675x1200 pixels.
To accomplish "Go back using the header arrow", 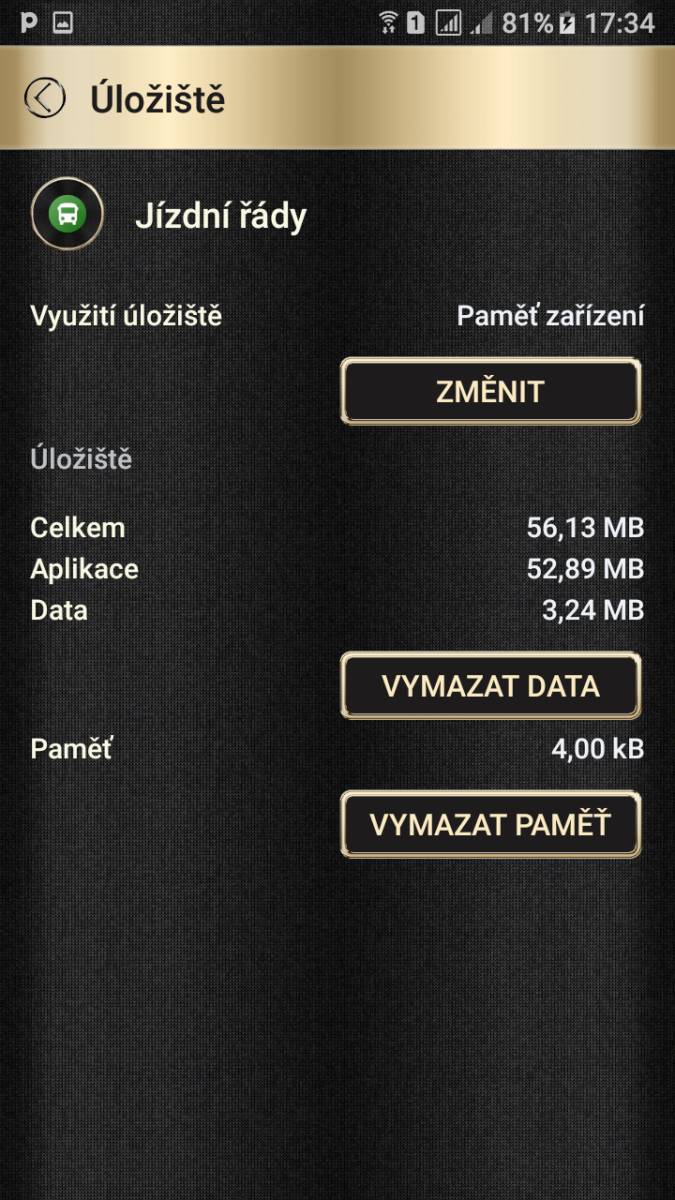I will pyautogui.click(x=45, y=99).
